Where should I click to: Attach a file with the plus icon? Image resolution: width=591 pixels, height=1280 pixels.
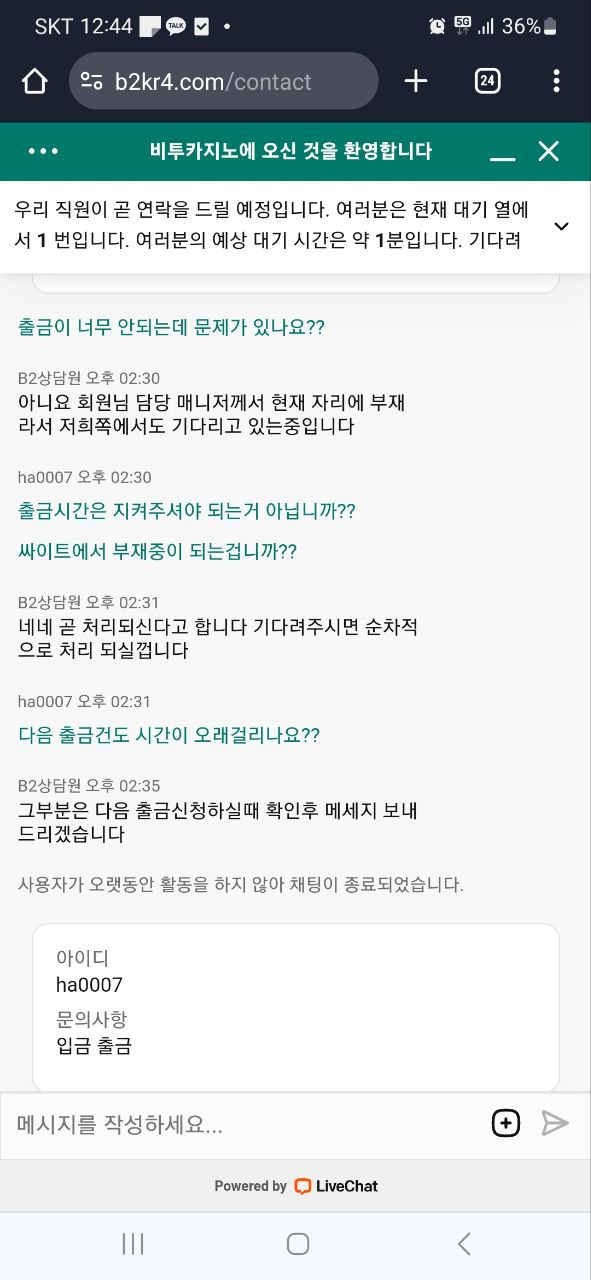point(506,1124)
